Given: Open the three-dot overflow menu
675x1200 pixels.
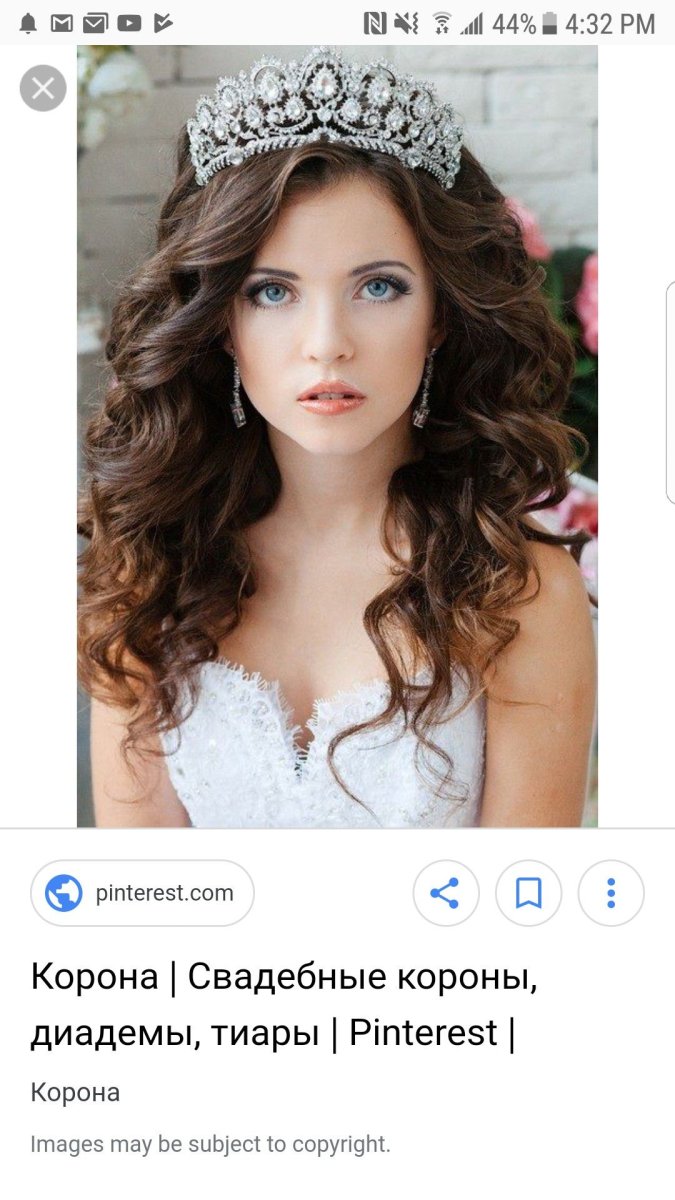Looking at the screenshot, I should tap(611, 893).
